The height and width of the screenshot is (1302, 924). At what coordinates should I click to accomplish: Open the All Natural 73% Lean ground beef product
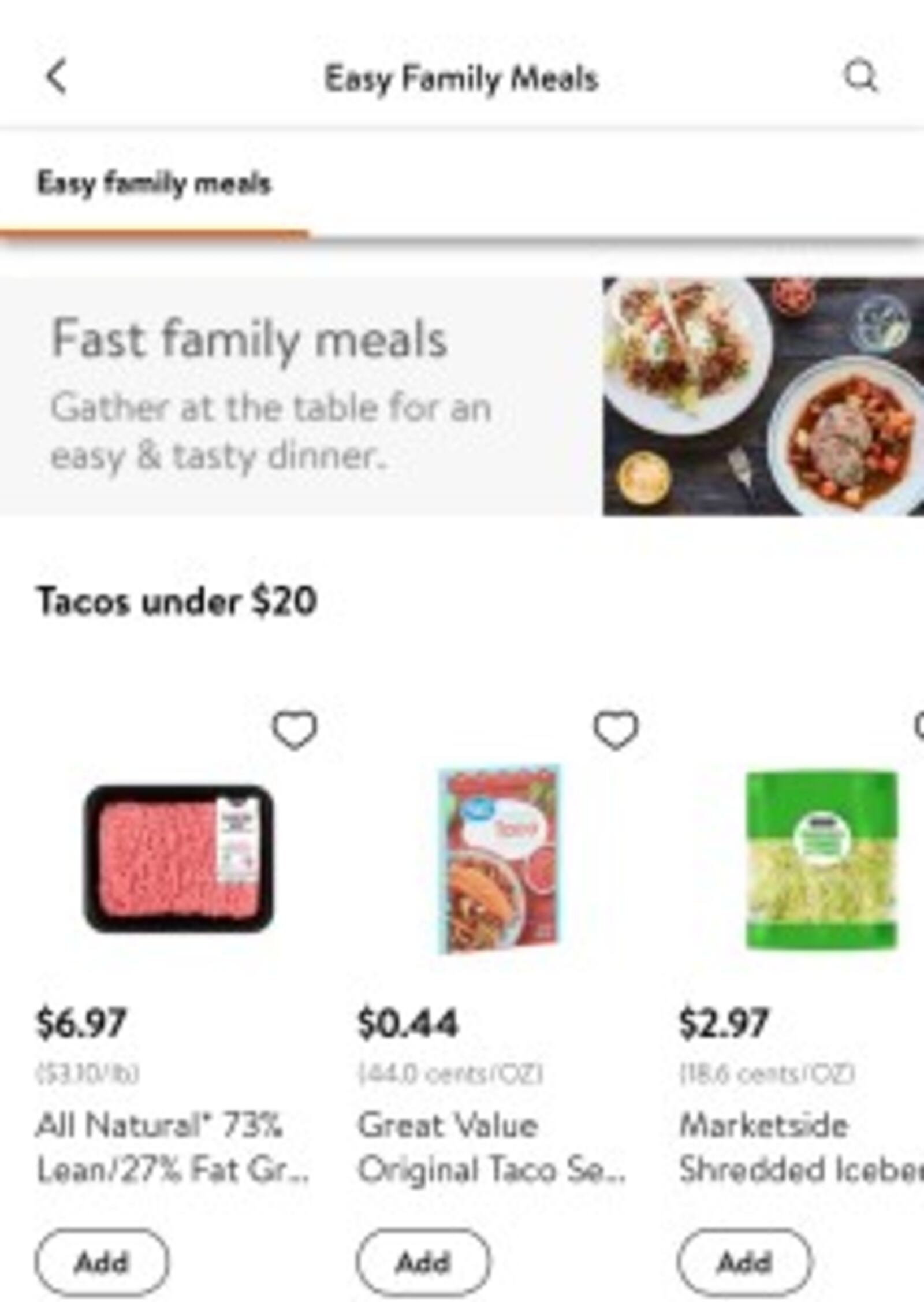(178, 859)
